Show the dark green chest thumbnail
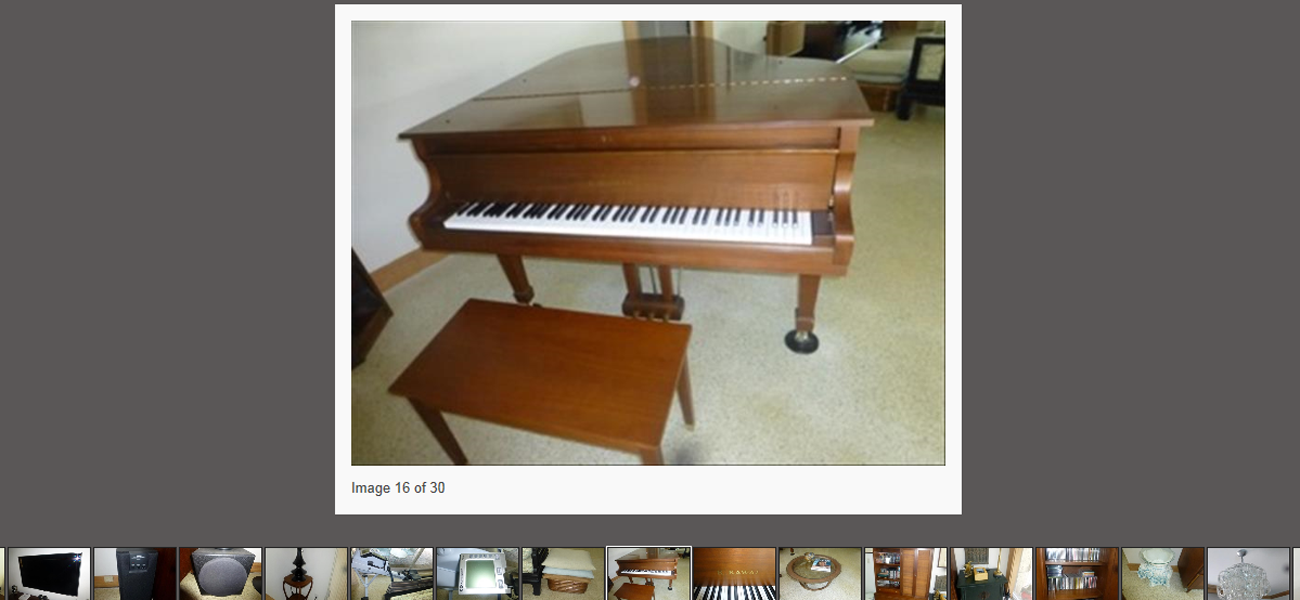The height and width of the screenshot is (600, 1300). pyautogui.click(x=991, y=574)
